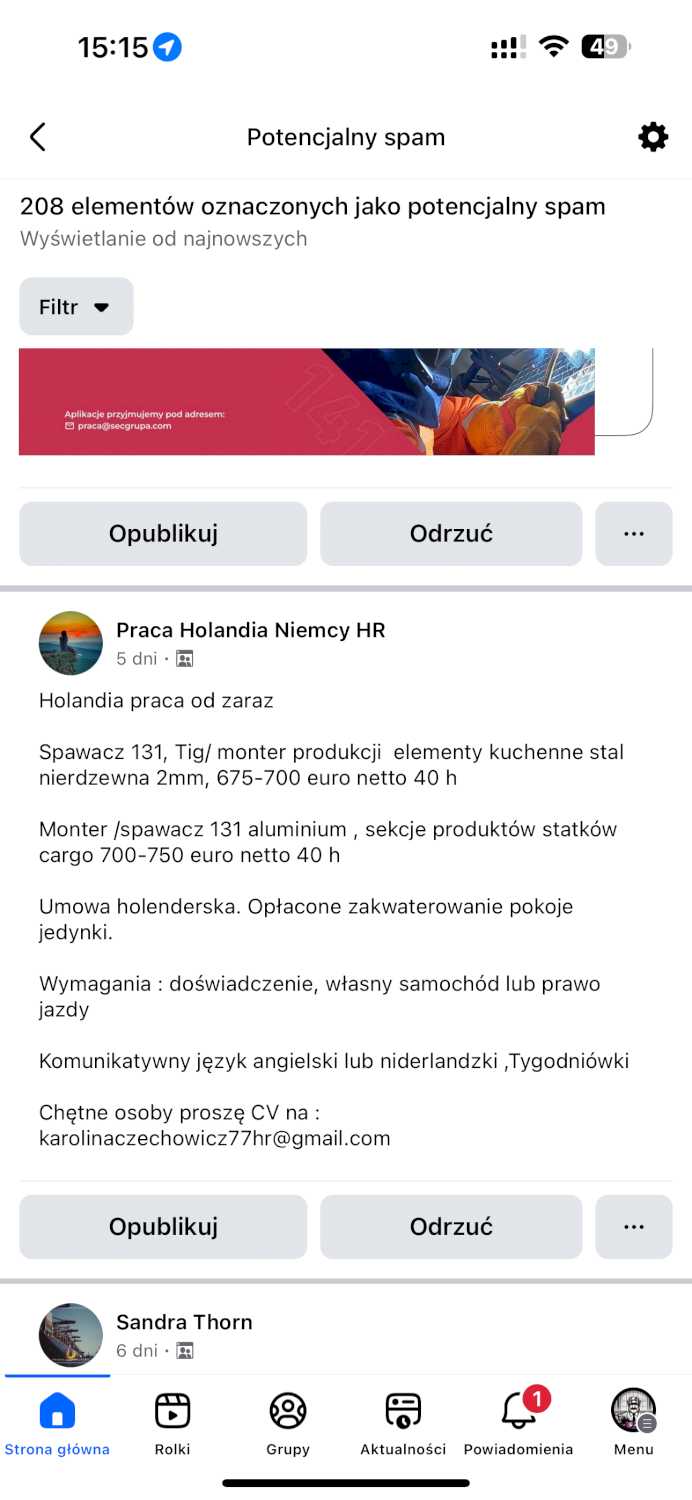This screenshot has width=692, height=1500.
Task: Open more options for the red banner post
Action: point(634,534)
